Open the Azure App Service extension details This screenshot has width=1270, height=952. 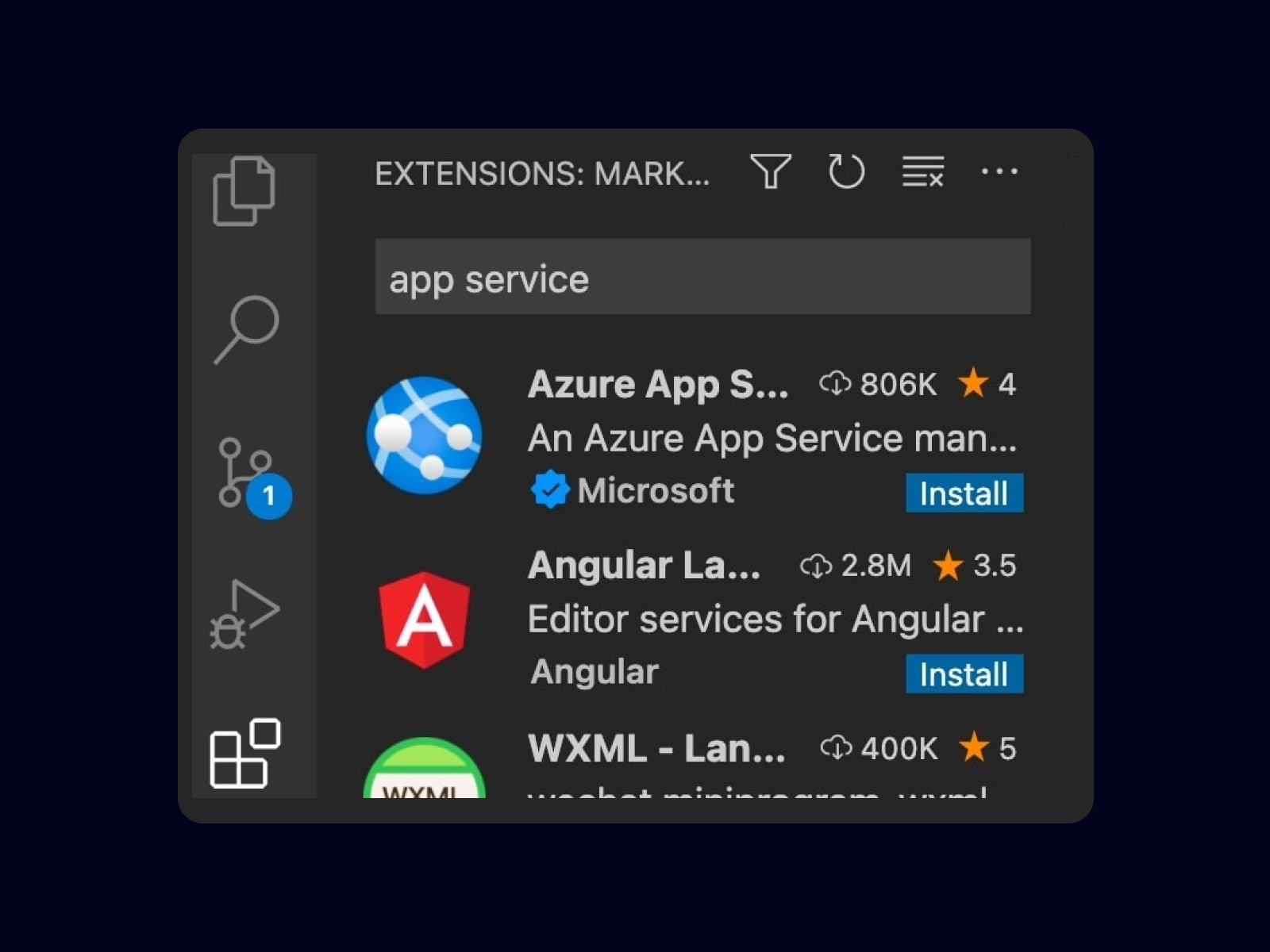[x=658, y=385]
